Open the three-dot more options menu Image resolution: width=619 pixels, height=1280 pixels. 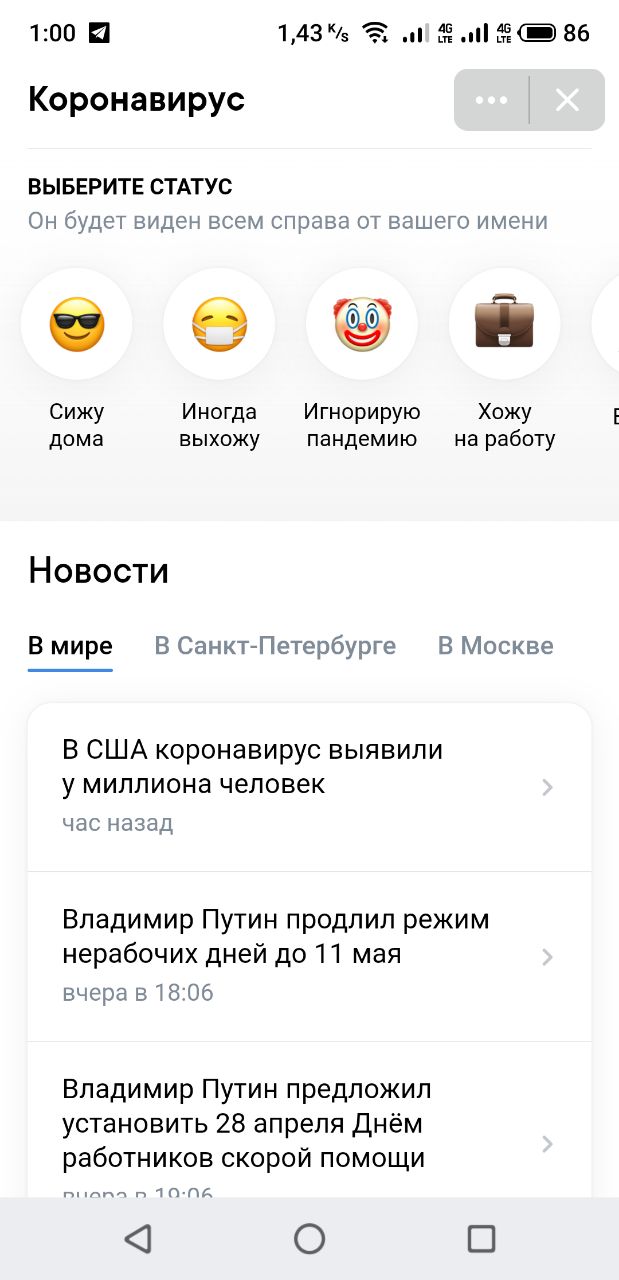click(x=491, y=100)
